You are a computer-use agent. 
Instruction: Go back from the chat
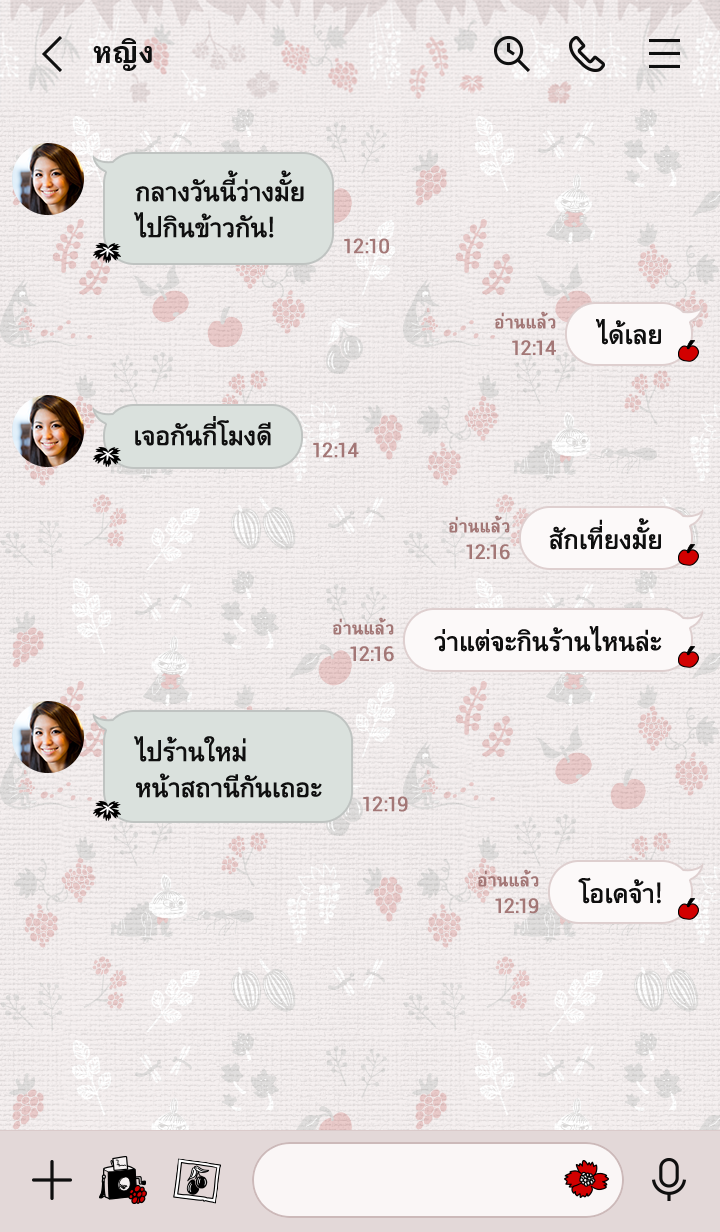tap(52, 54)
